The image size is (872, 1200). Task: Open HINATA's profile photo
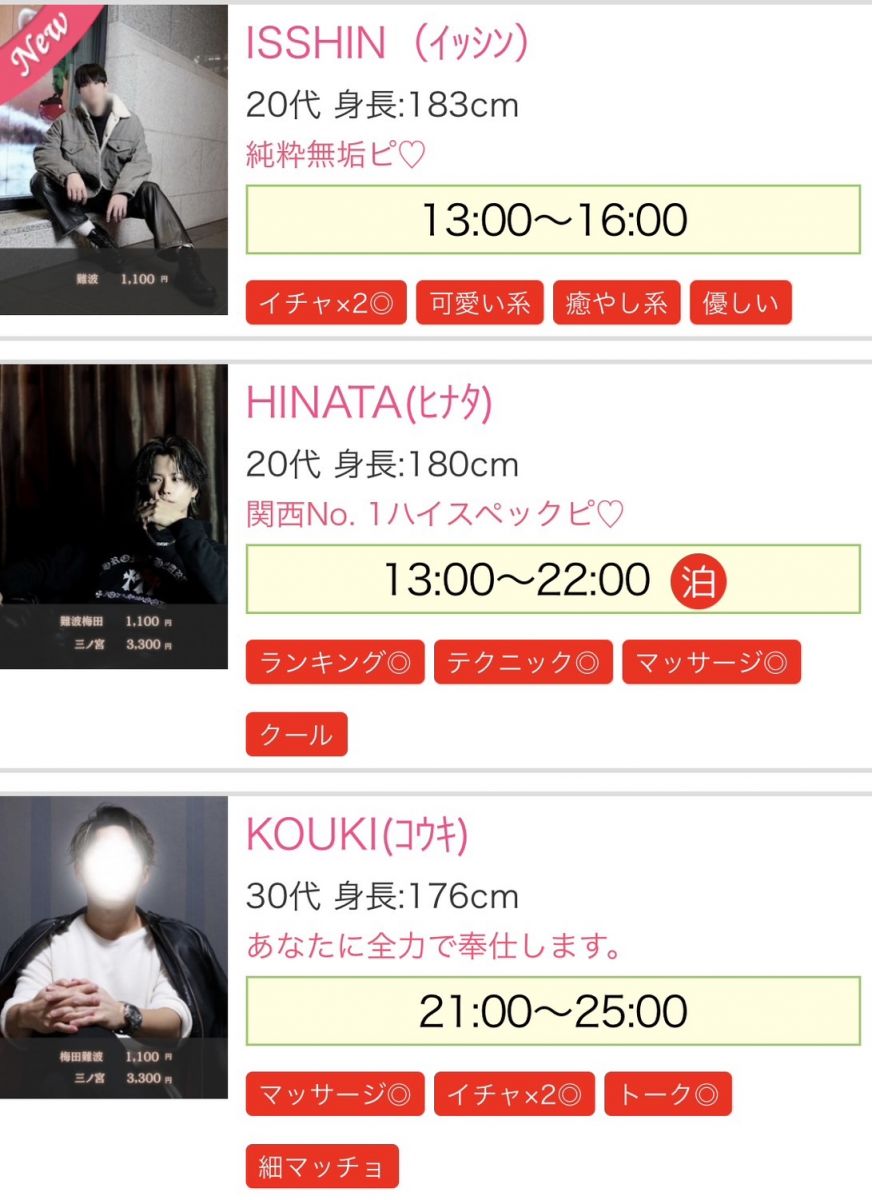[x=113, y=516]
